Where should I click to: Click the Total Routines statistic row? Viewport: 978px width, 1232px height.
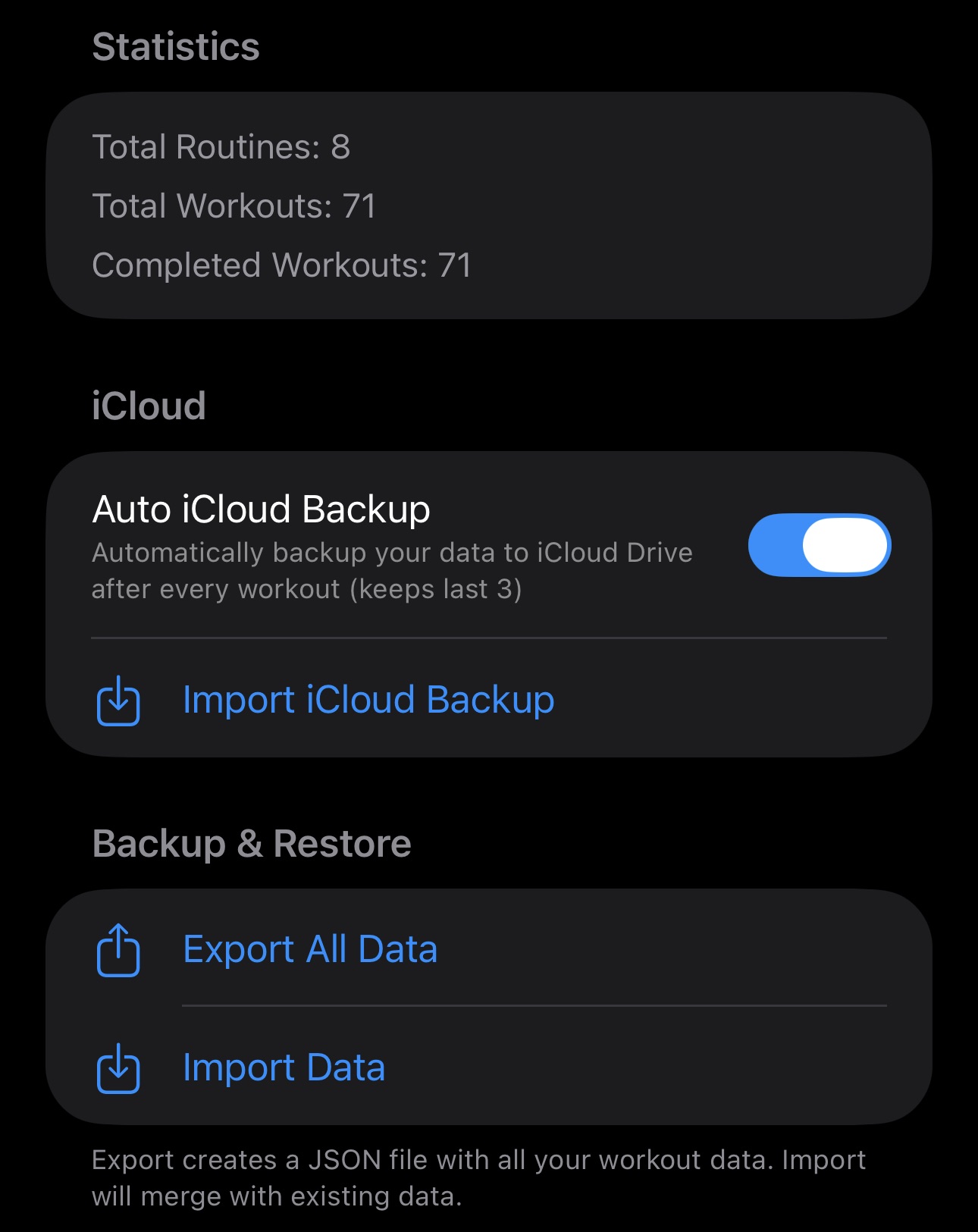[222, 147]
